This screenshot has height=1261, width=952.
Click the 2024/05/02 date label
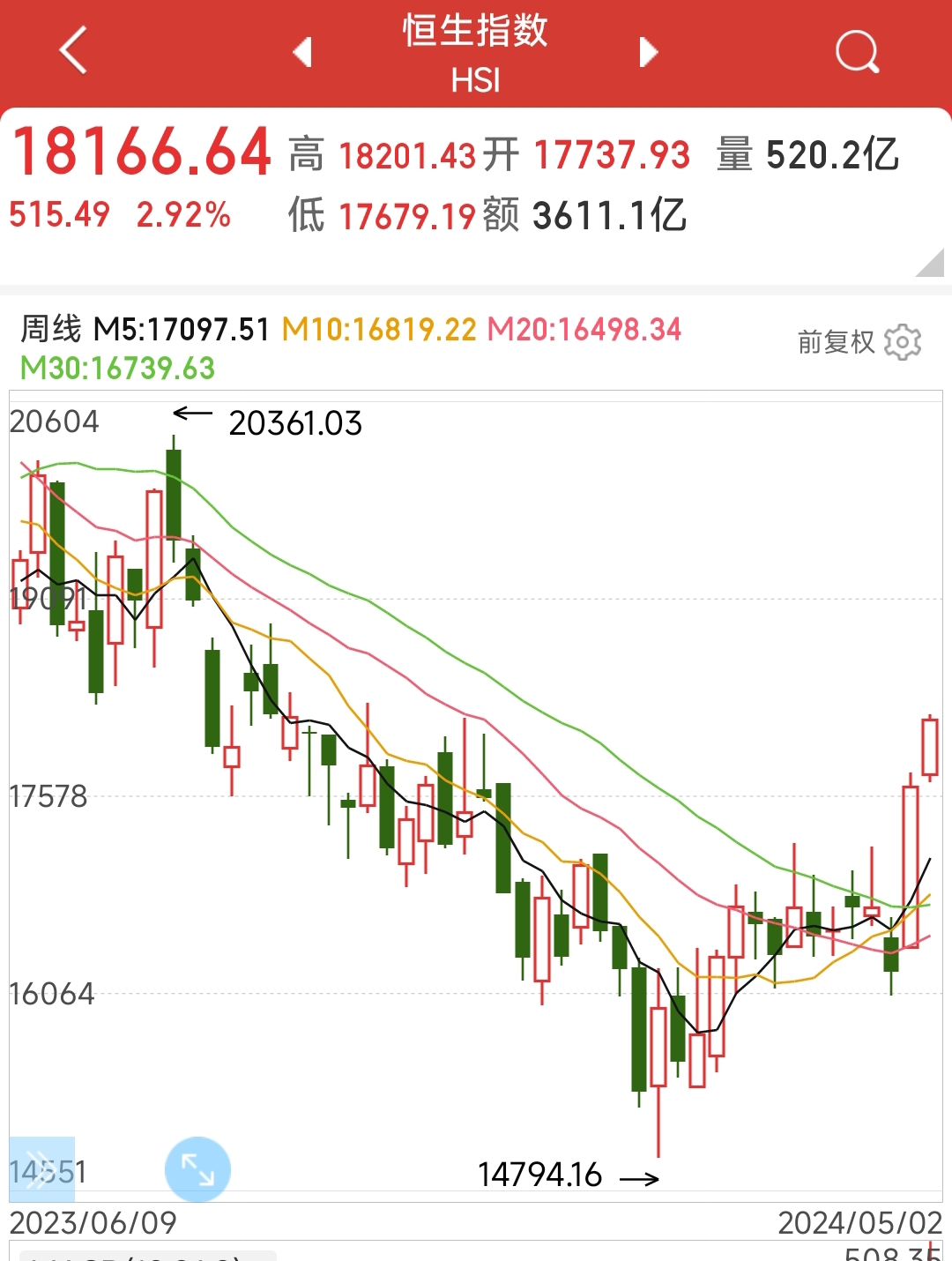tap(861, 1223)
